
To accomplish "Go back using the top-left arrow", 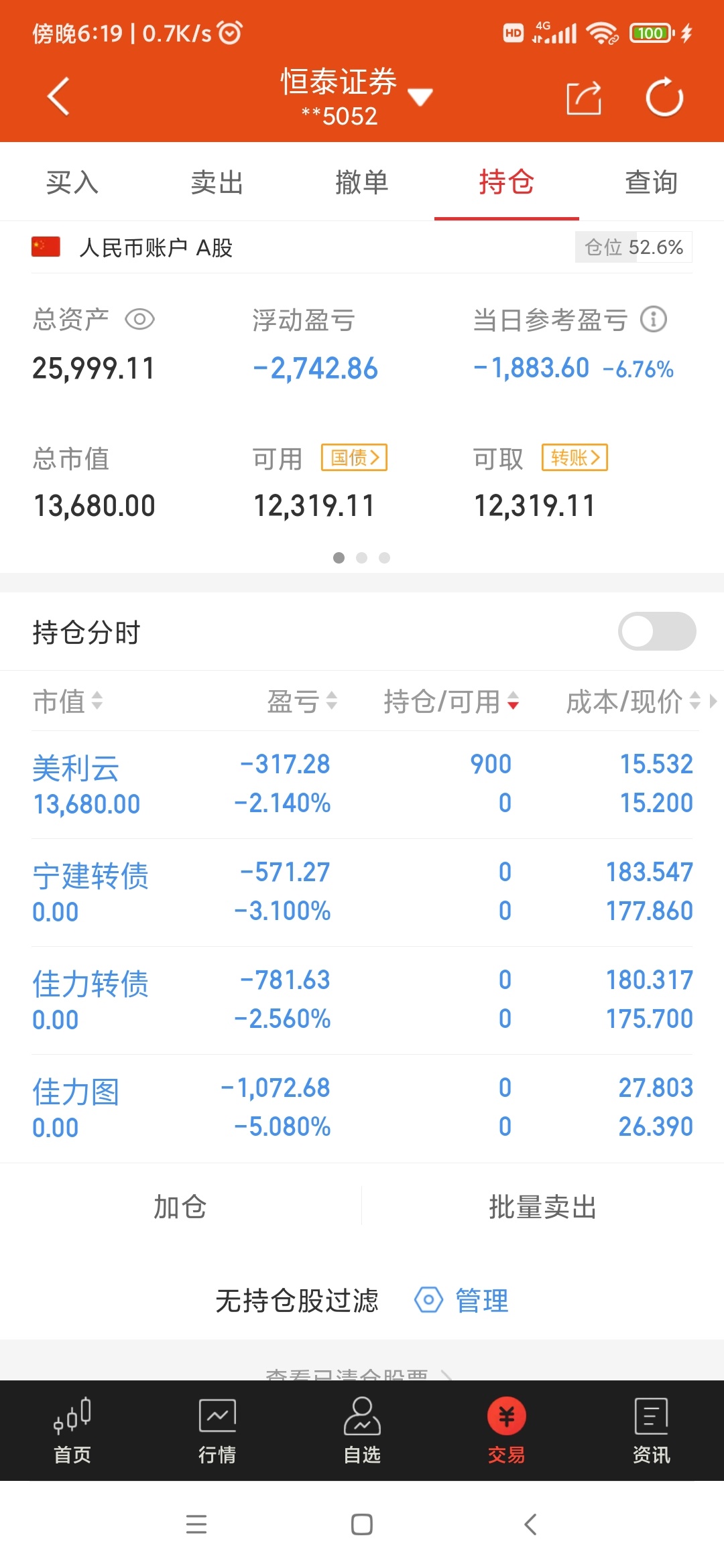I will pos(58,96).
